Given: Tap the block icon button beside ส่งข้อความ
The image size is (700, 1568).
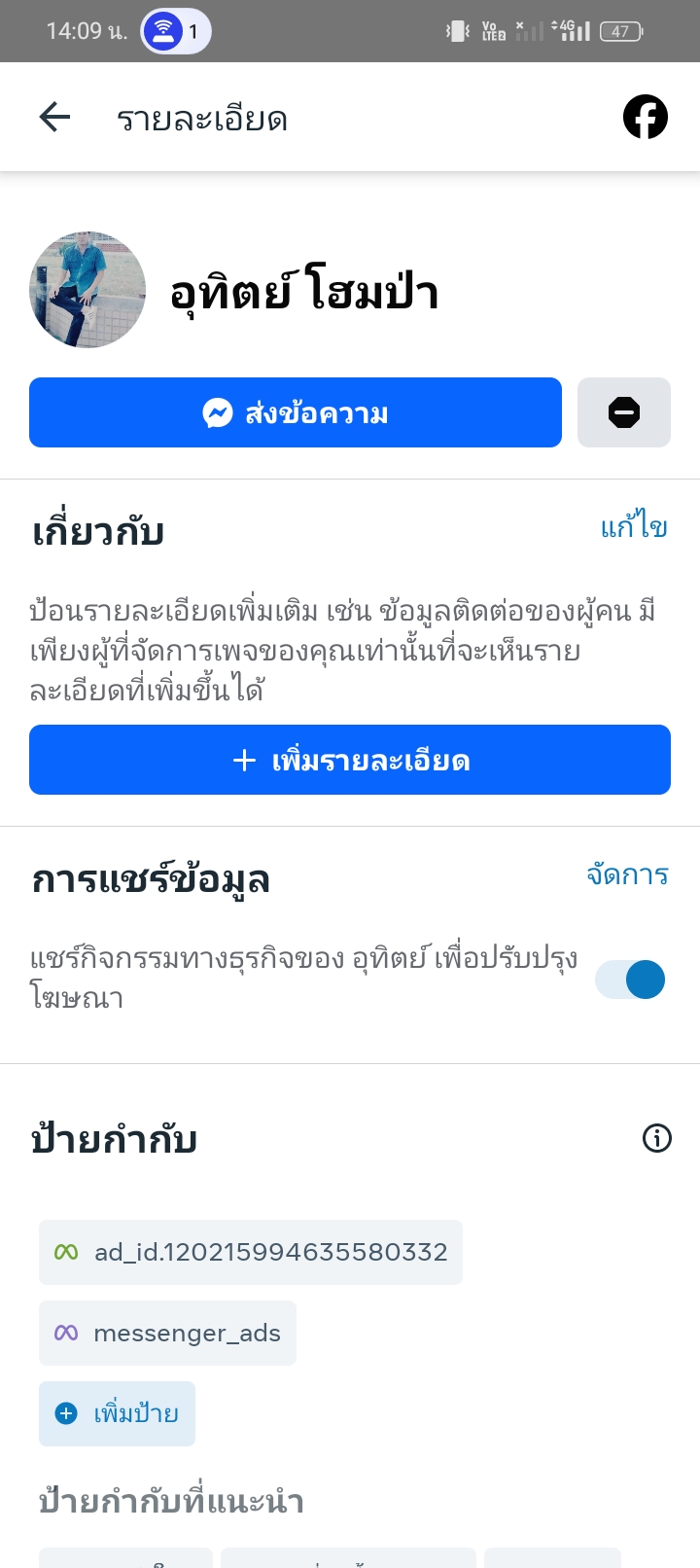Looking at the screenshot, I should pyautogui.click(x=624, y=412).
